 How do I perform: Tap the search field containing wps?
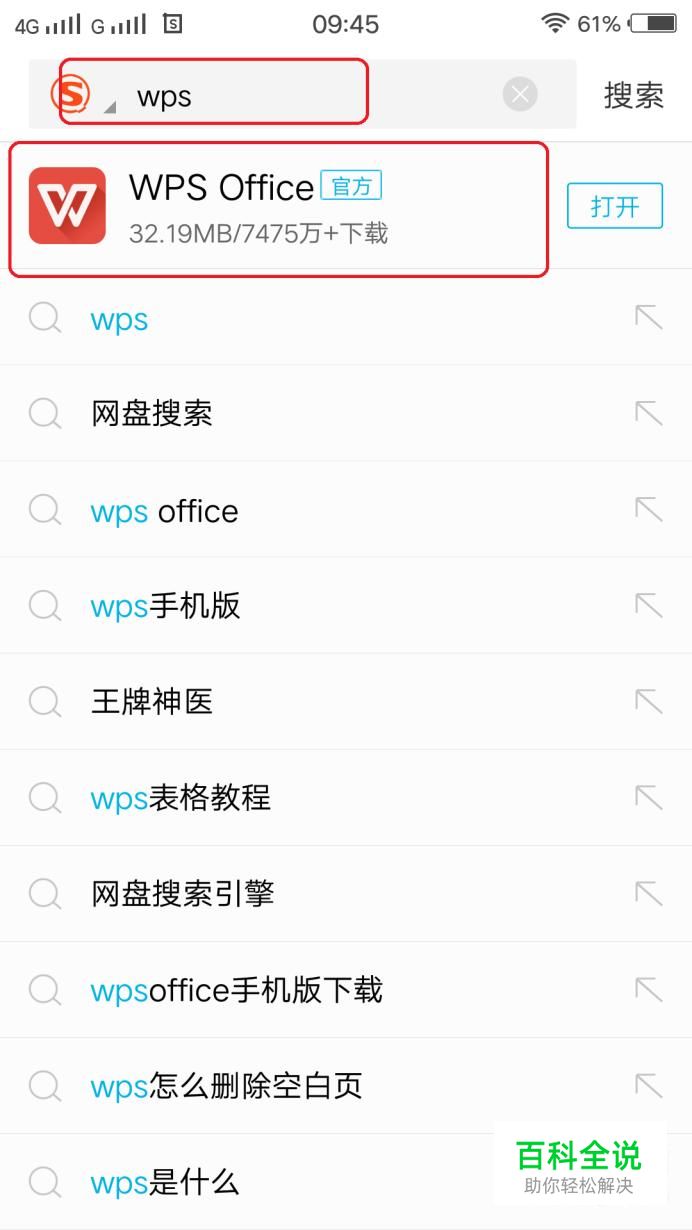click(x=300, y=95)
